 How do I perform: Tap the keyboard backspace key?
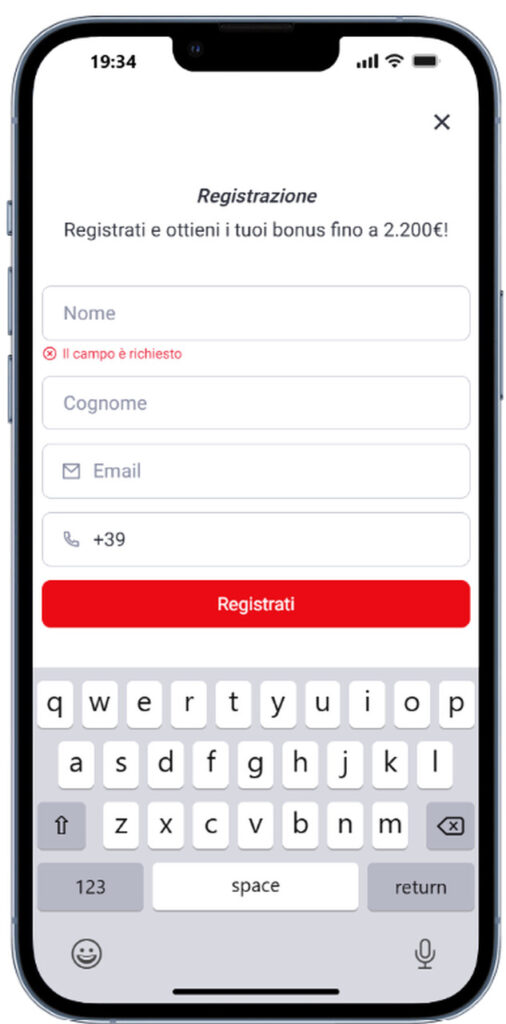tap(451, 826)
